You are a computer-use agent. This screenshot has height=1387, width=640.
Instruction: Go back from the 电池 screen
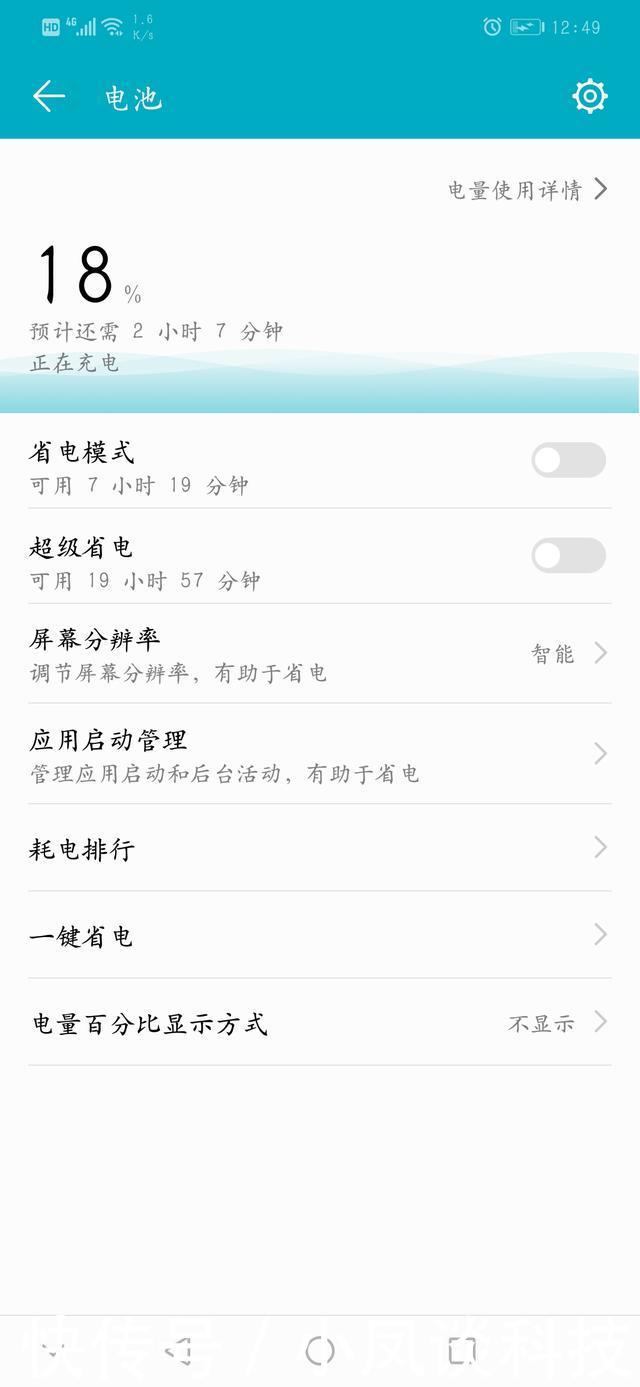(48, 97)
